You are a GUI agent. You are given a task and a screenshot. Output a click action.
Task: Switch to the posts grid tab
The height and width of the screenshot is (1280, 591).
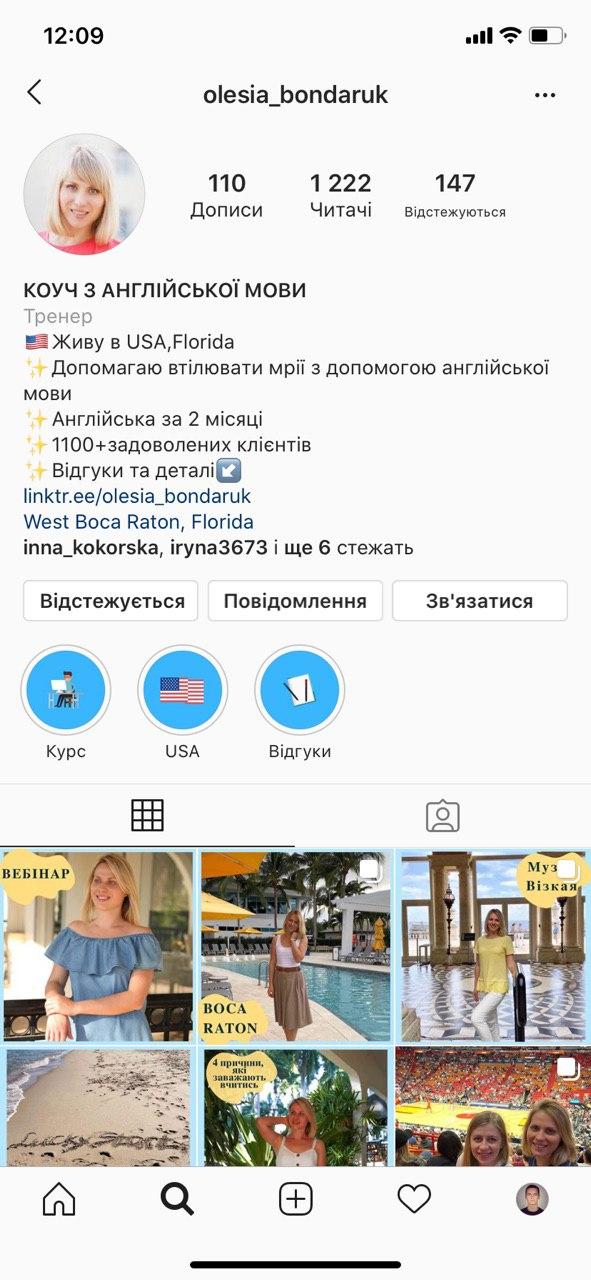pos(147,816)
